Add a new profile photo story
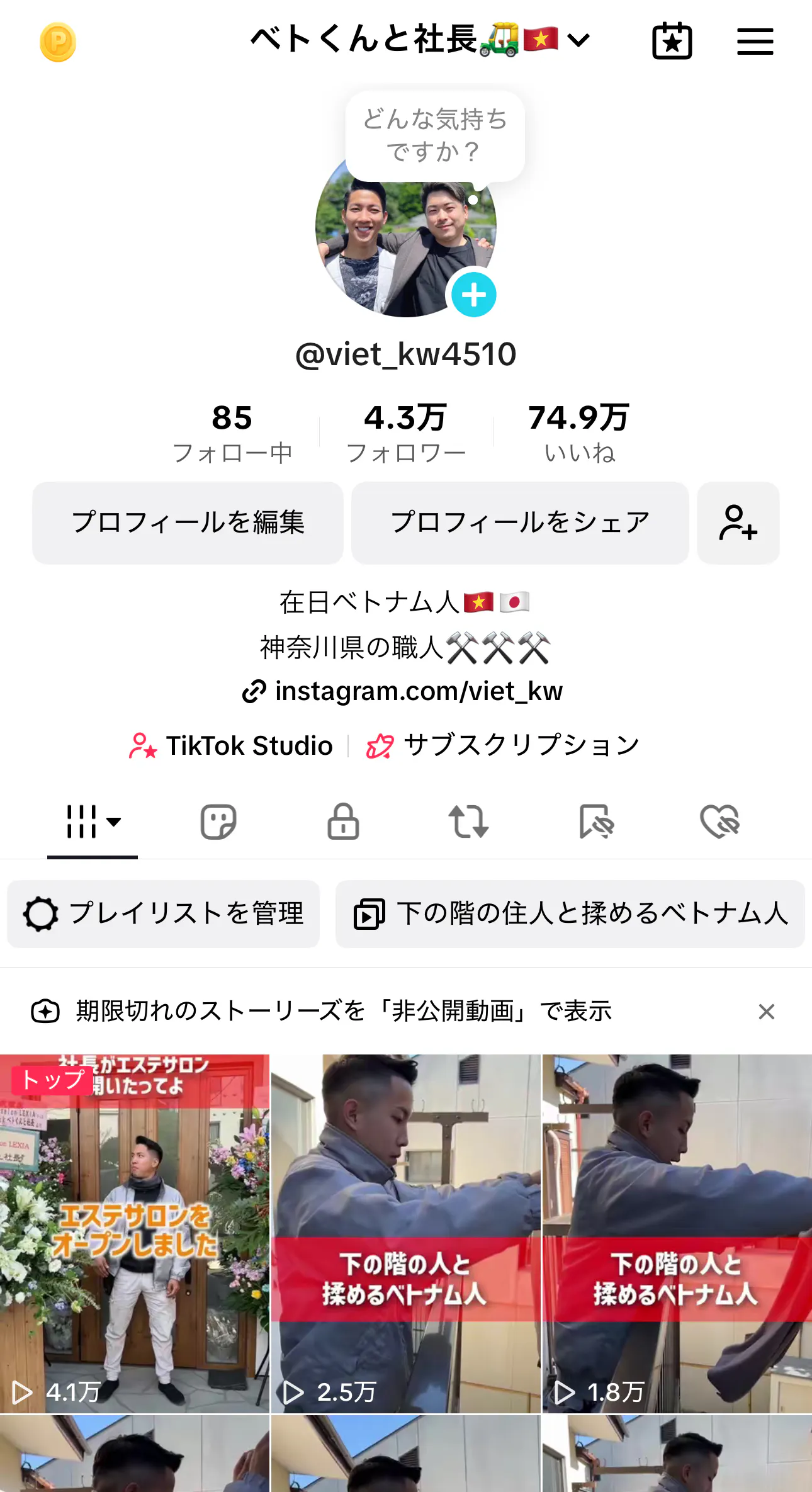This screenshot has width=812, height=1492. coord(474,295)
